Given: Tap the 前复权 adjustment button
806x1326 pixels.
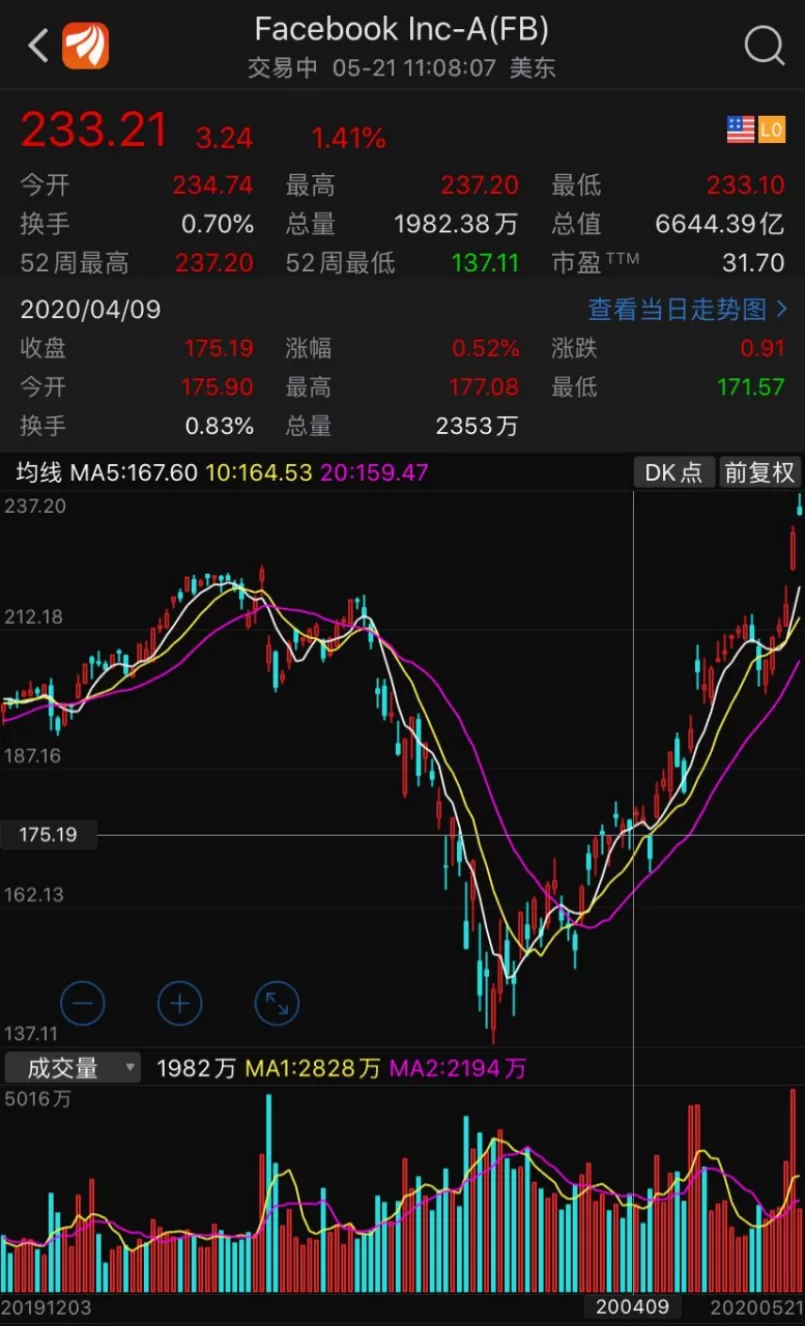Looking at the screenshot, I should (x=760, y=473).
